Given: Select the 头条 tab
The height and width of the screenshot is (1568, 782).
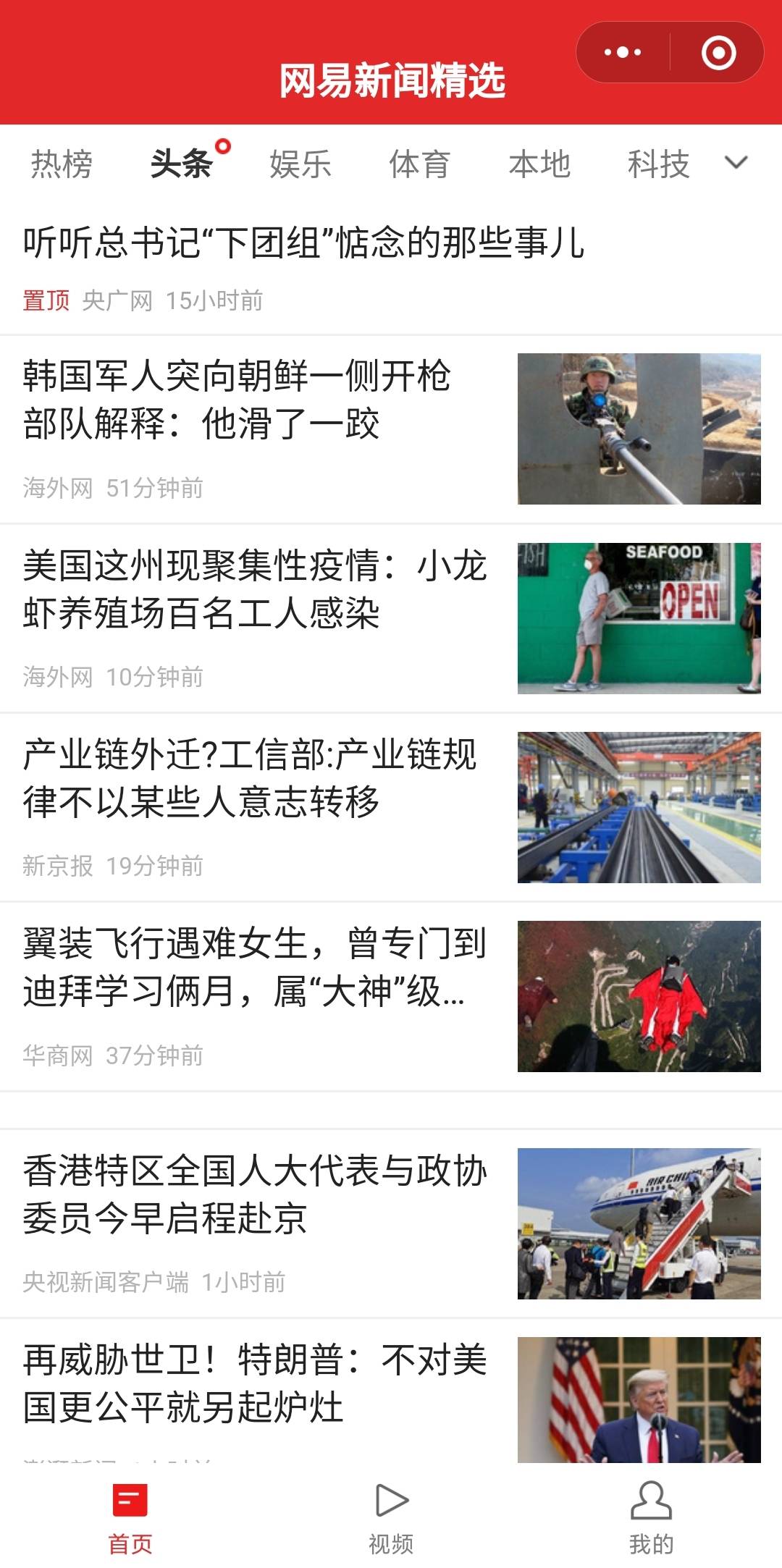Looking at the screenshot, I should [x=181, y=164].
